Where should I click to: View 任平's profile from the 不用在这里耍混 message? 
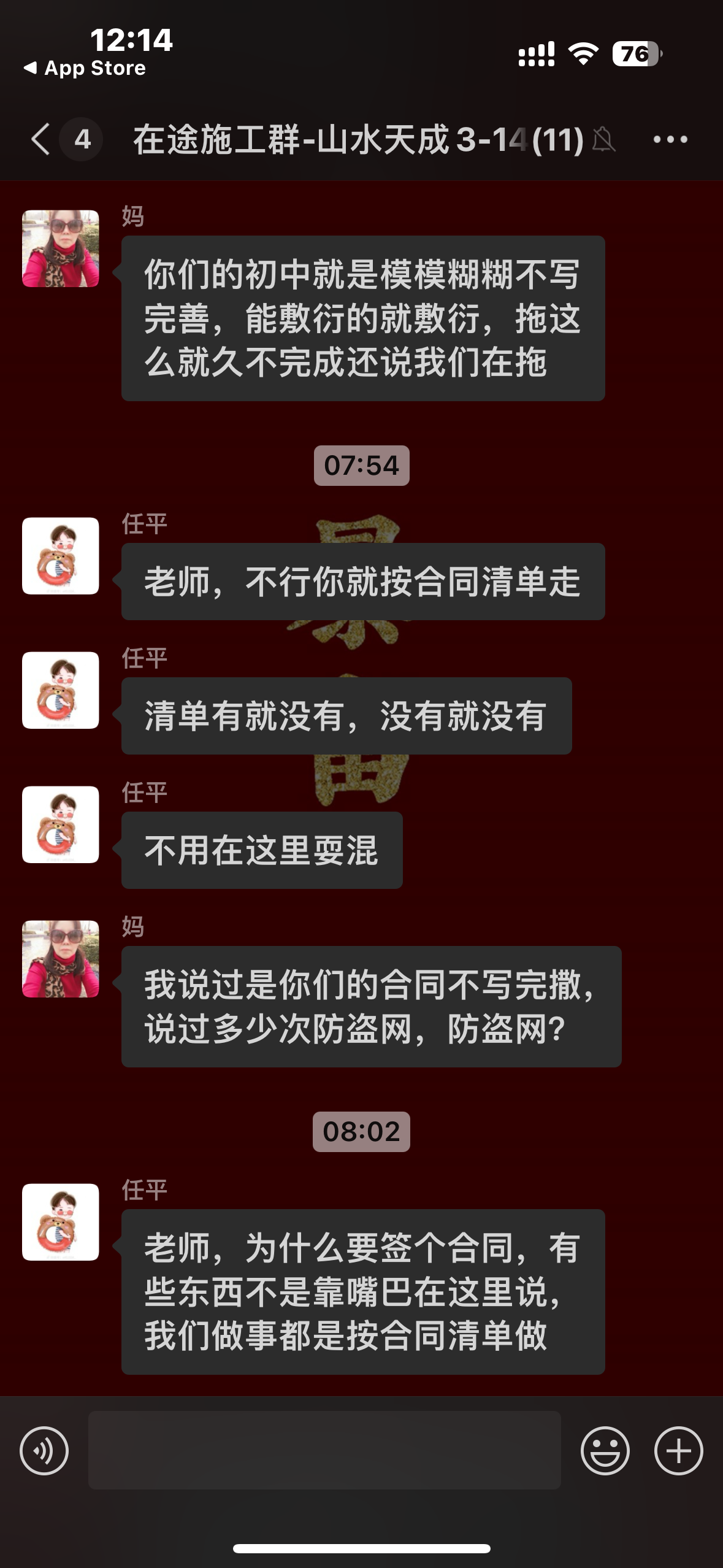(x=61, y=824)
